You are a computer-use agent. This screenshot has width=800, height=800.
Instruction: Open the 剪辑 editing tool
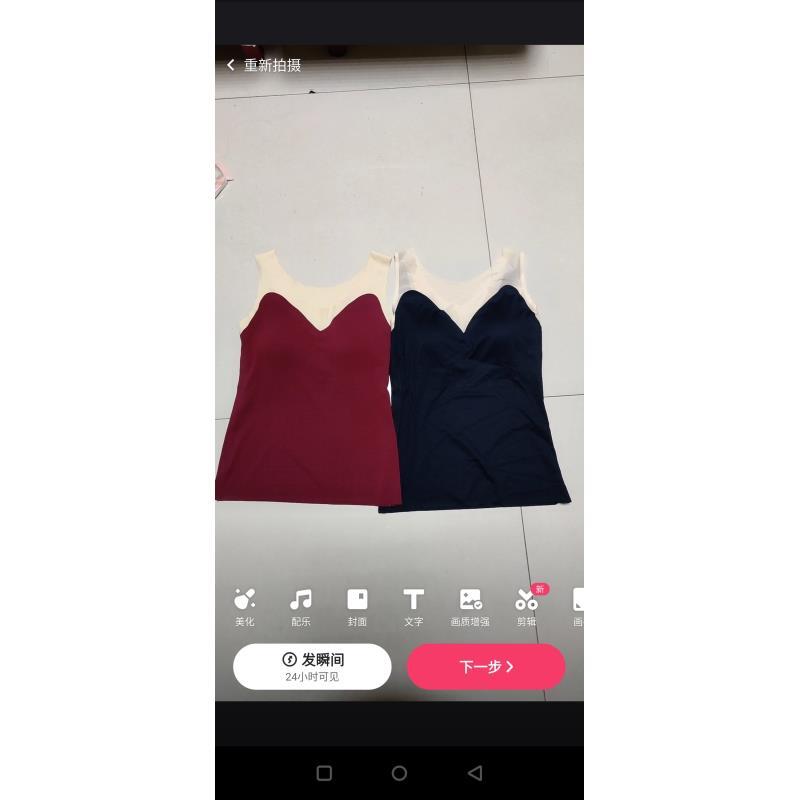click(x=526, y=606)
